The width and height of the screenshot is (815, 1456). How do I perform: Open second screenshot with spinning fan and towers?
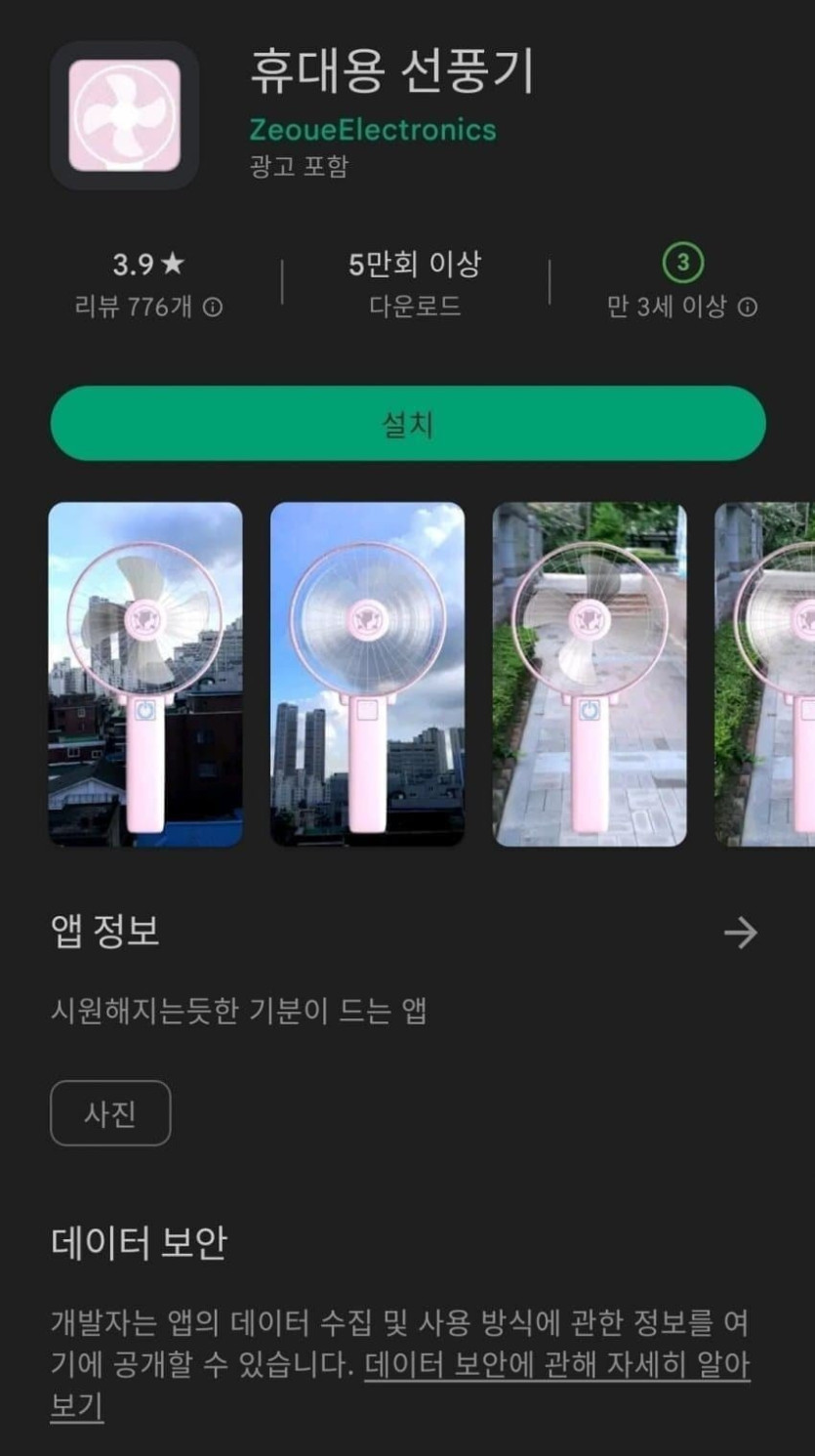click(x=367, y=674)
